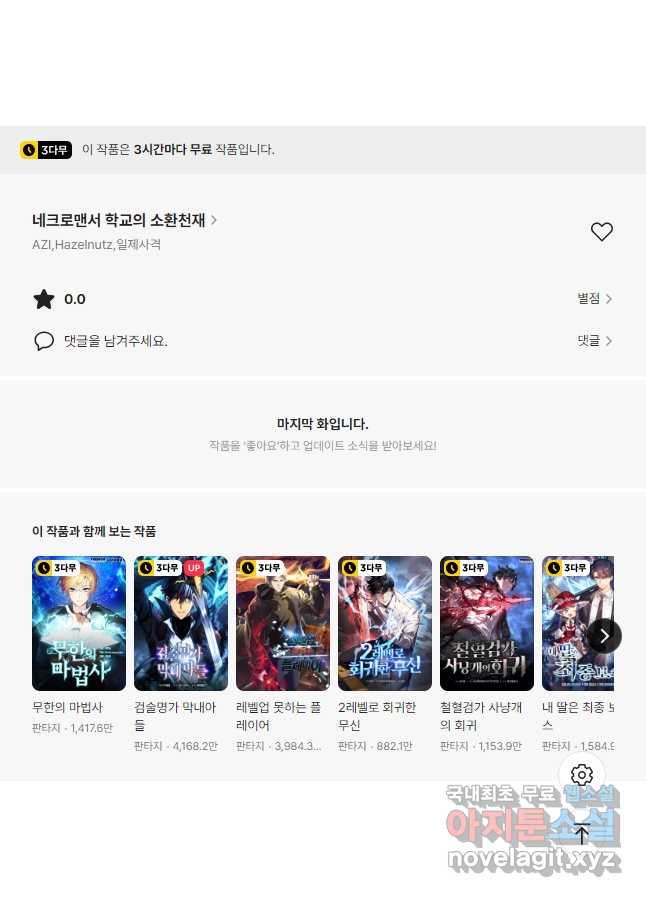Open 무한의 마법사 recommendation
The width and height of the screenshot is (646, 897).
click(x=79, y=623)
